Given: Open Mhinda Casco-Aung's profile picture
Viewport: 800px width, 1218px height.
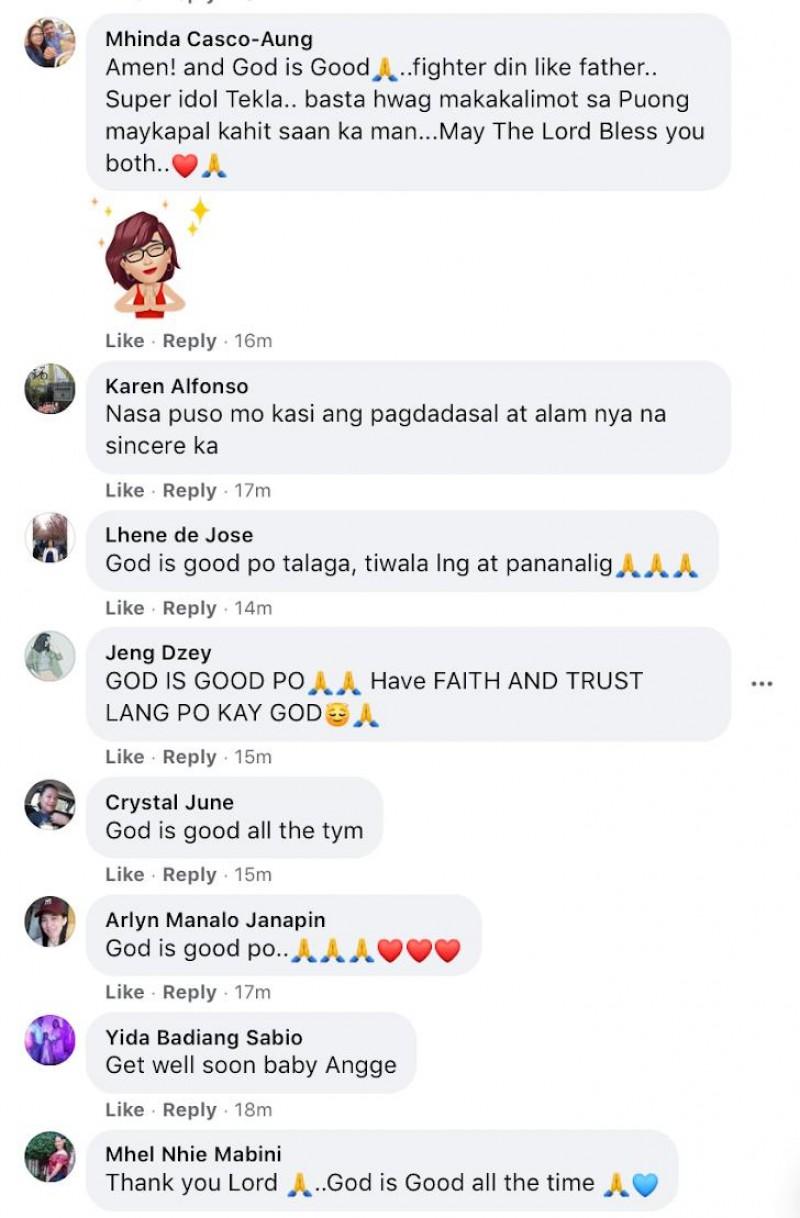Looking at the screenshot, I should pos(47,41).
